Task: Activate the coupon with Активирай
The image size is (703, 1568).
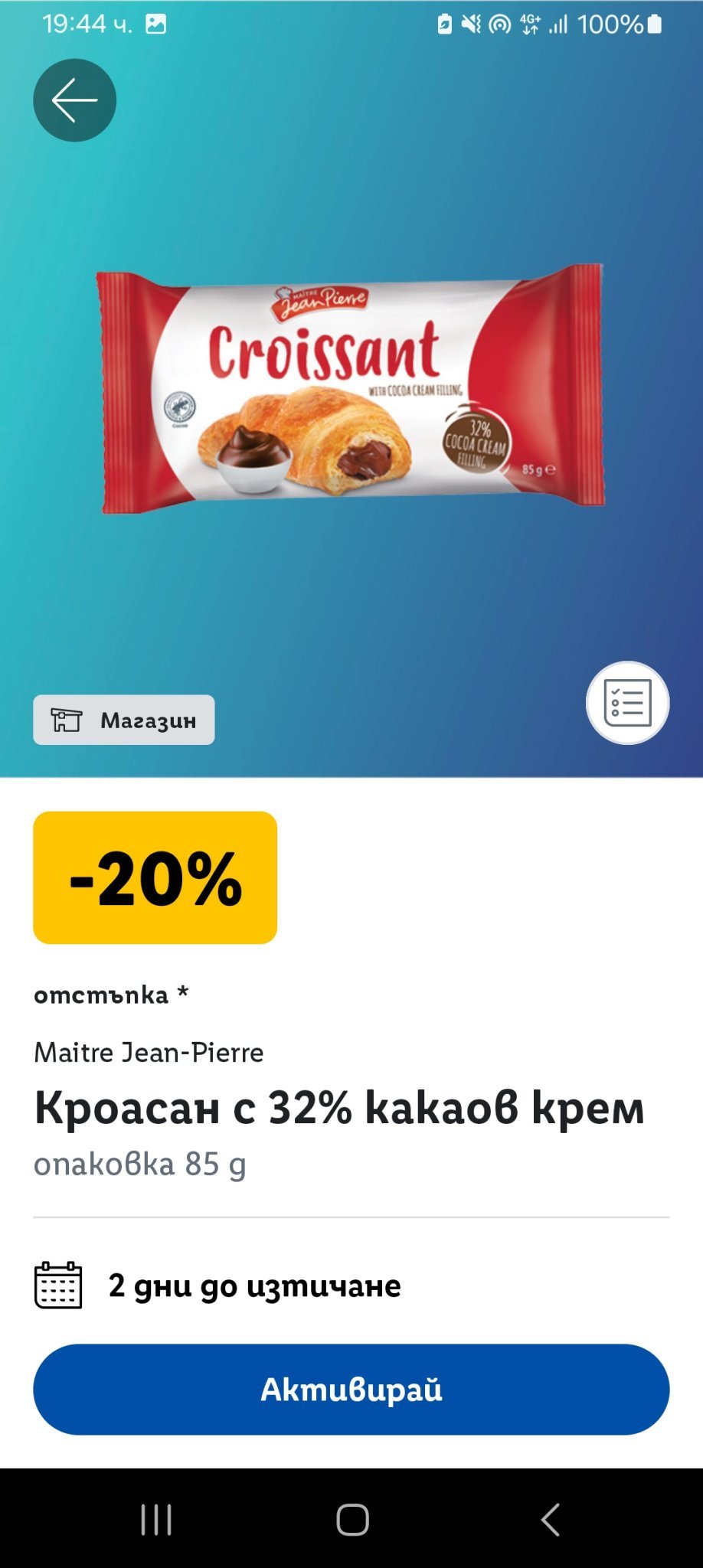Action: click(351, 1389)
